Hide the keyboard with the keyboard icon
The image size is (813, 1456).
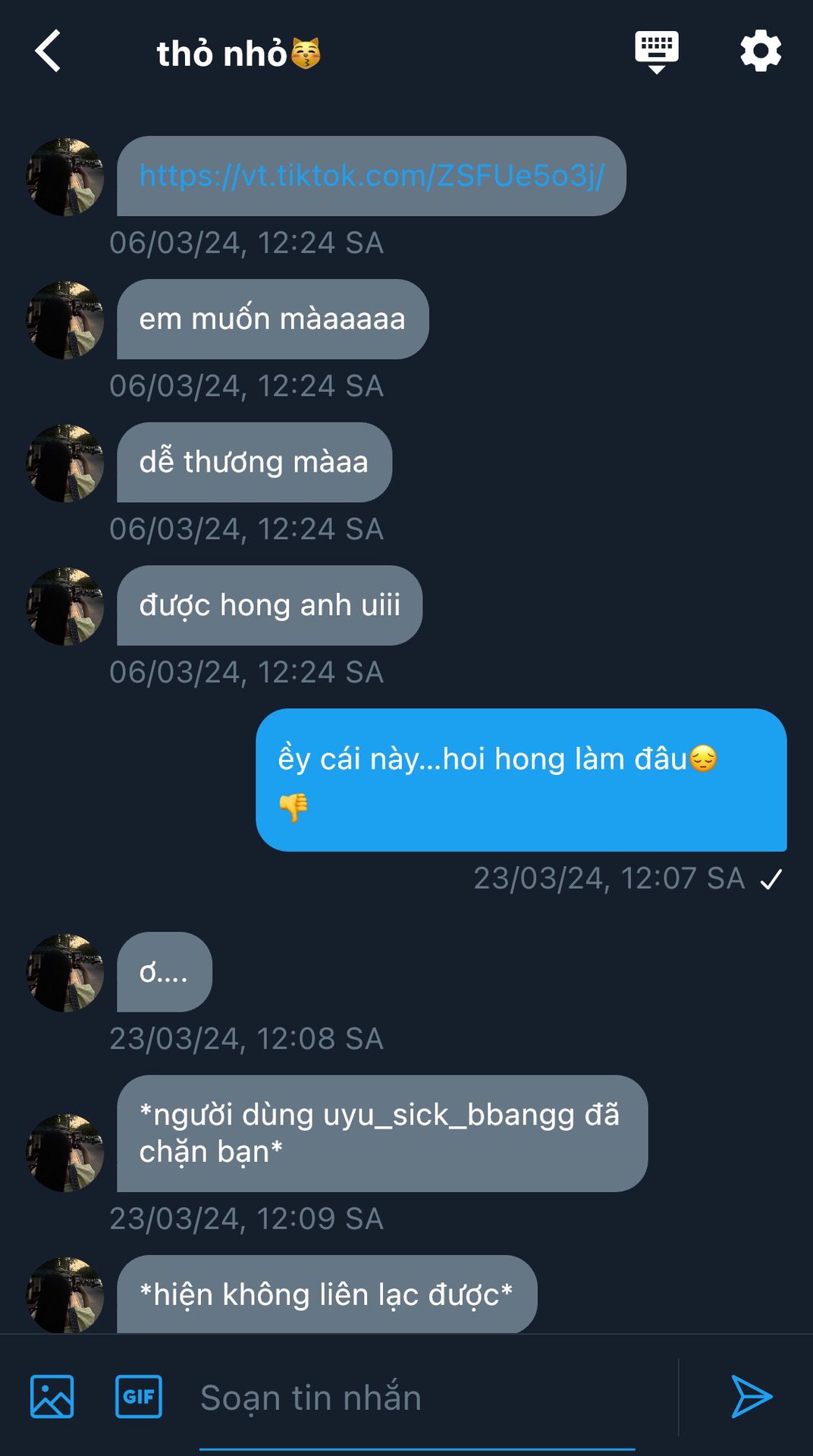coord(657,52)
